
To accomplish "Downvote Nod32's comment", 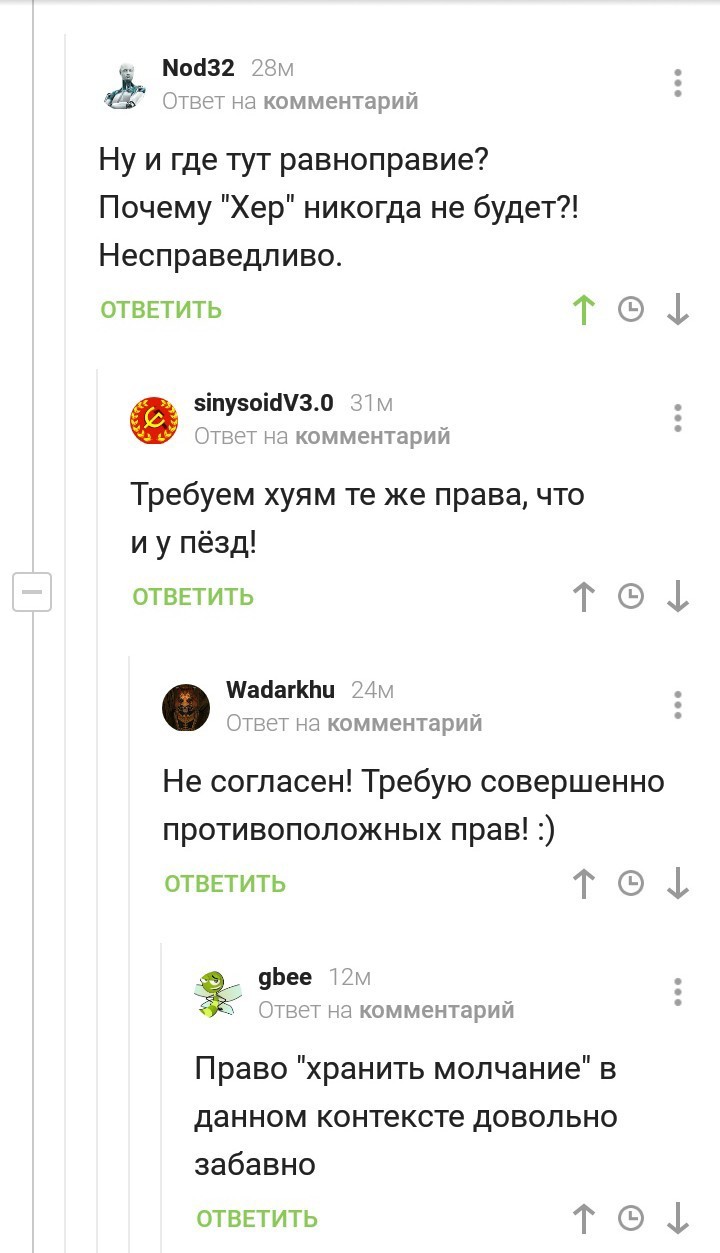I will tap(678, 310).
